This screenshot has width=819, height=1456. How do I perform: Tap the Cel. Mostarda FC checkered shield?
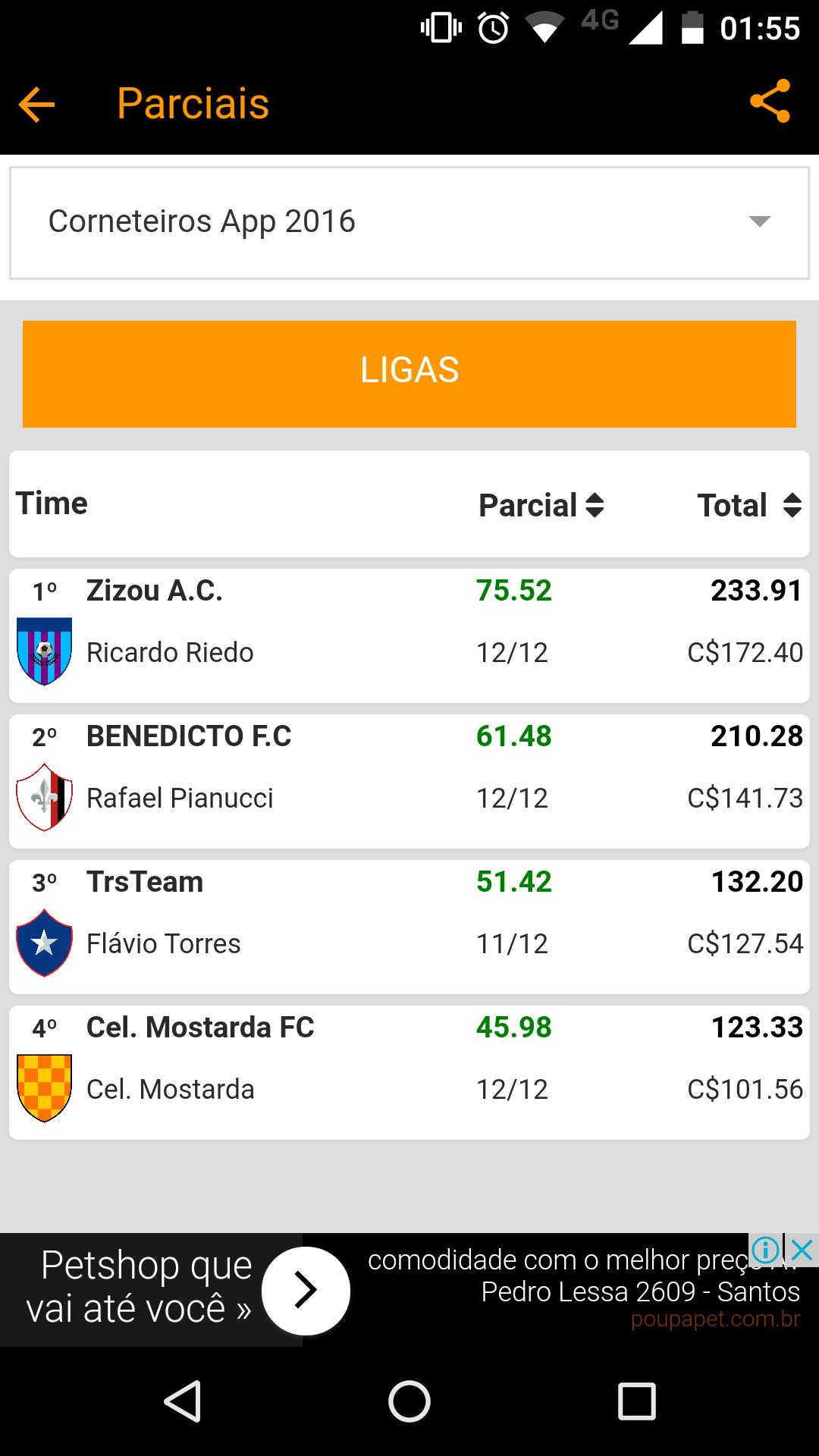coord(44,1086)
